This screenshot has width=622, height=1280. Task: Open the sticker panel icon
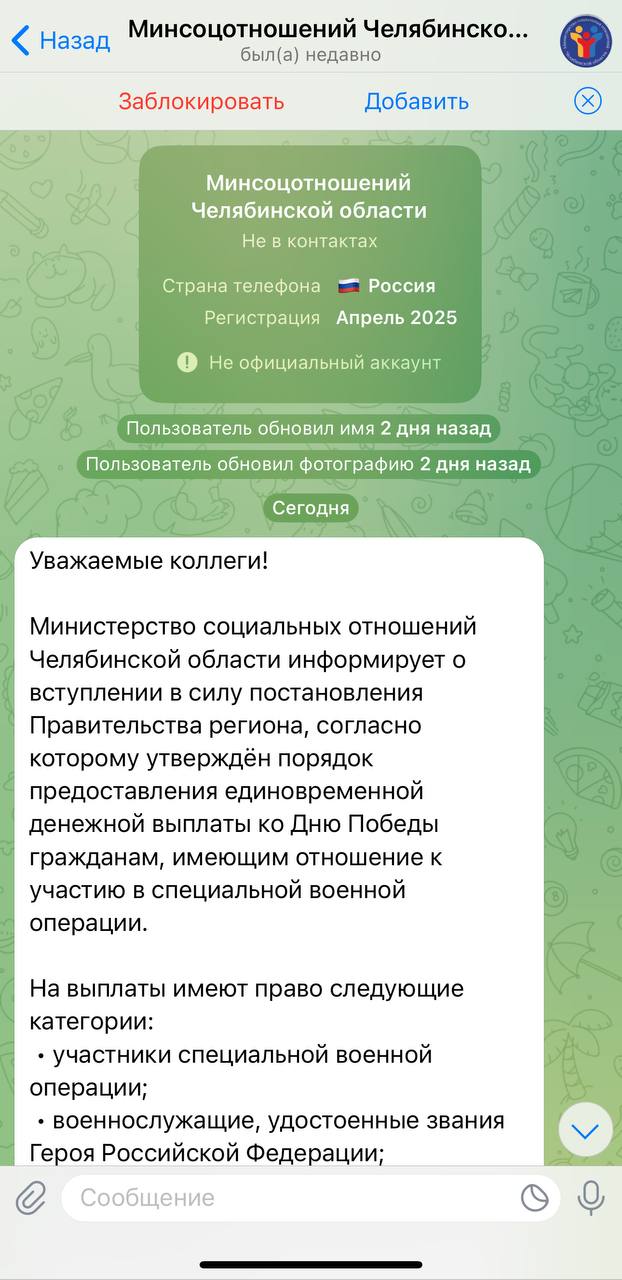click(x=535, y=1197)
